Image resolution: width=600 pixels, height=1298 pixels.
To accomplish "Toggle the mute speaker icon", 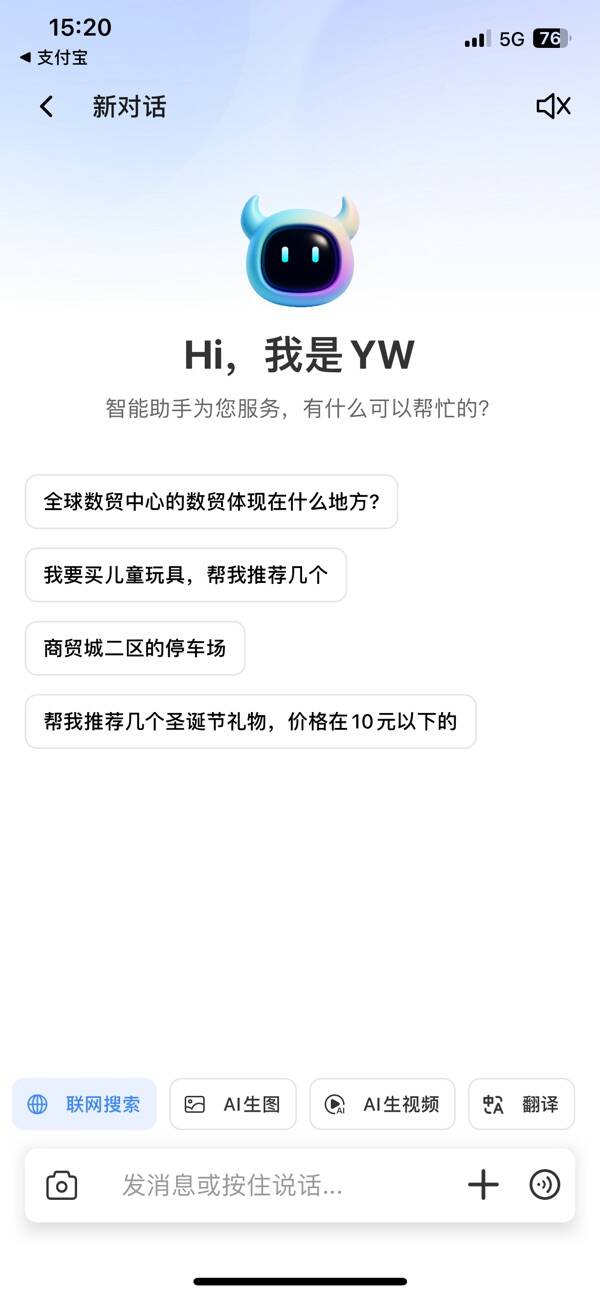I will click(x=553, y=106).
